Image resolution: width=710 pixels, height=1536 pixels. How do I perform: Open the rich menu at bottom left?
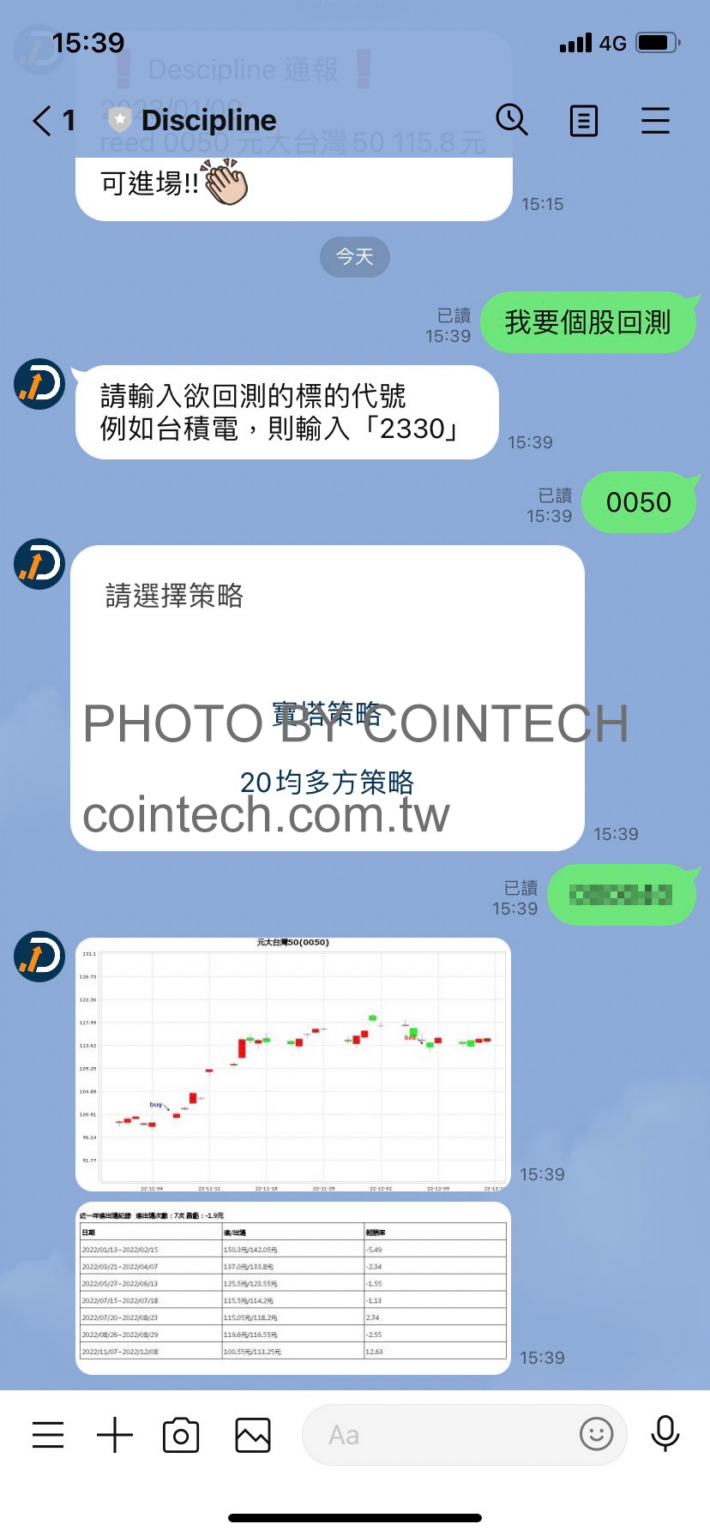pos(47,1436)
